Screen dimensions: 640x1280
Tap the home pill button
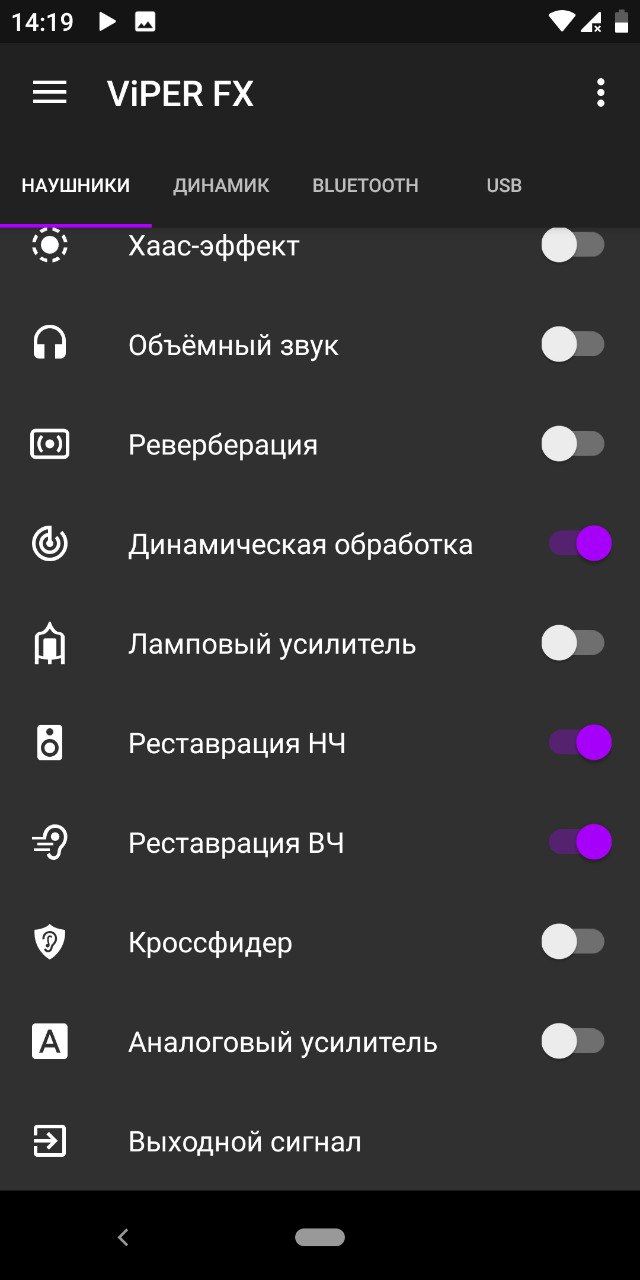(x=320, y=1237)
